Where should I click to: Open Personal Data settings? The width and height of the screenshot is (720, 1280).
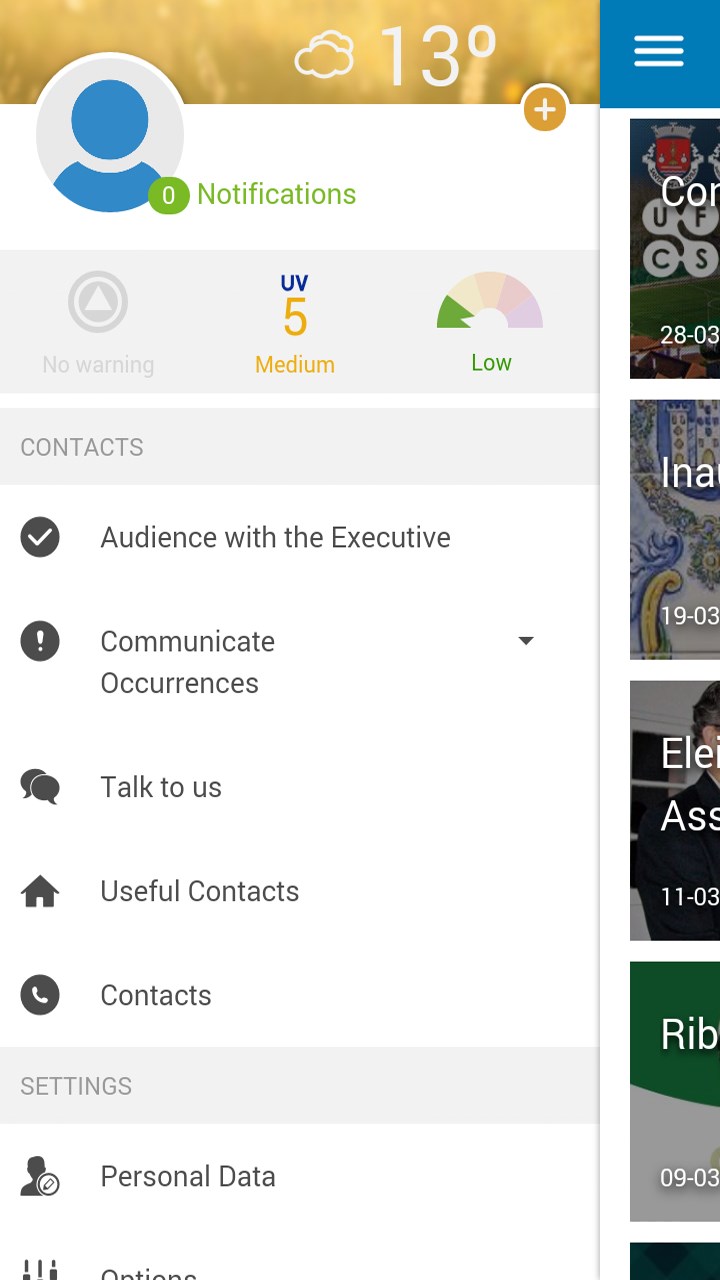[x=187, y=1176]
